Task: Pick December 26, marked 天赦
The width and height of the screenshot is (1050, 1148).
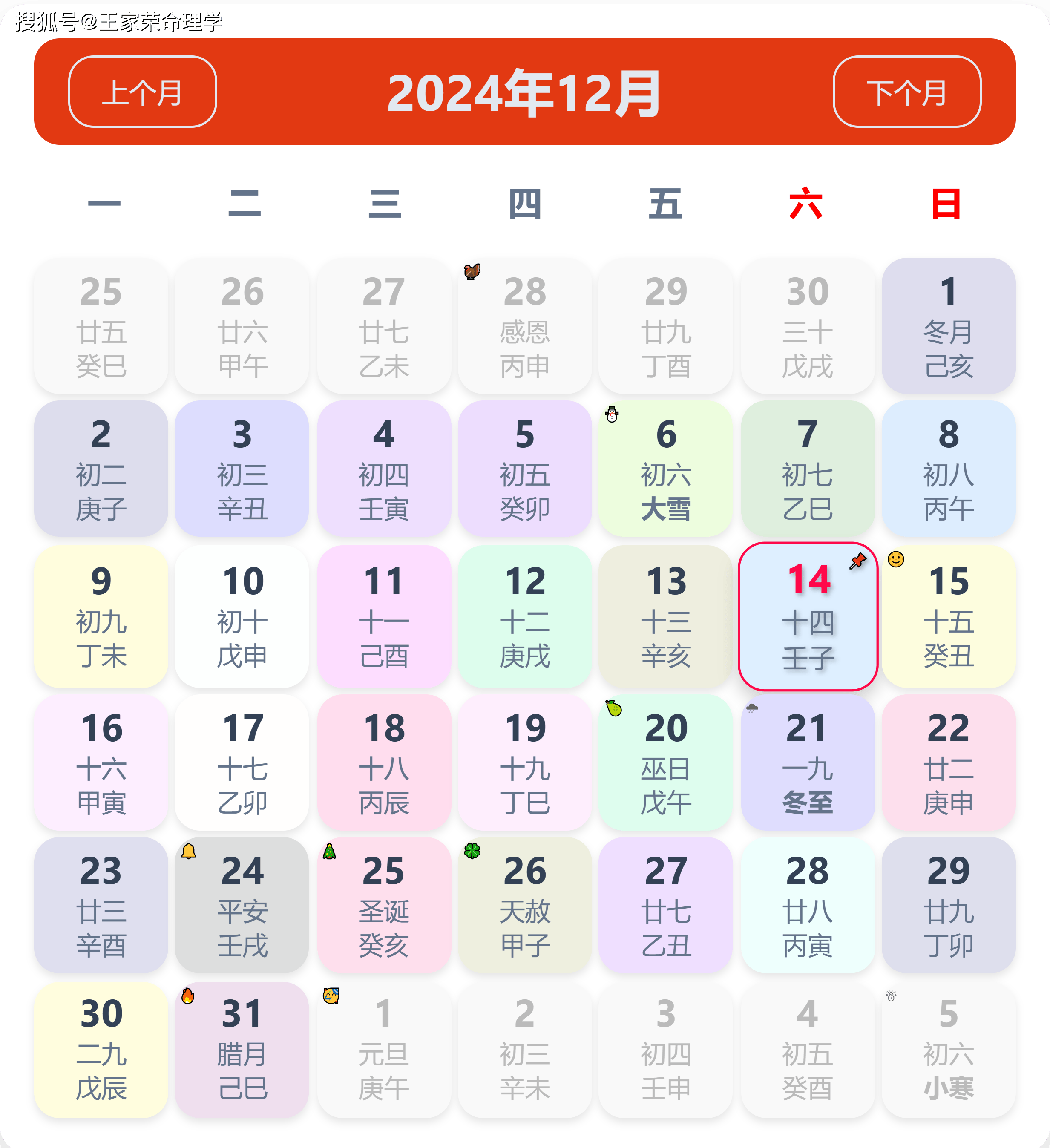Action: click(x=524, y=906)
